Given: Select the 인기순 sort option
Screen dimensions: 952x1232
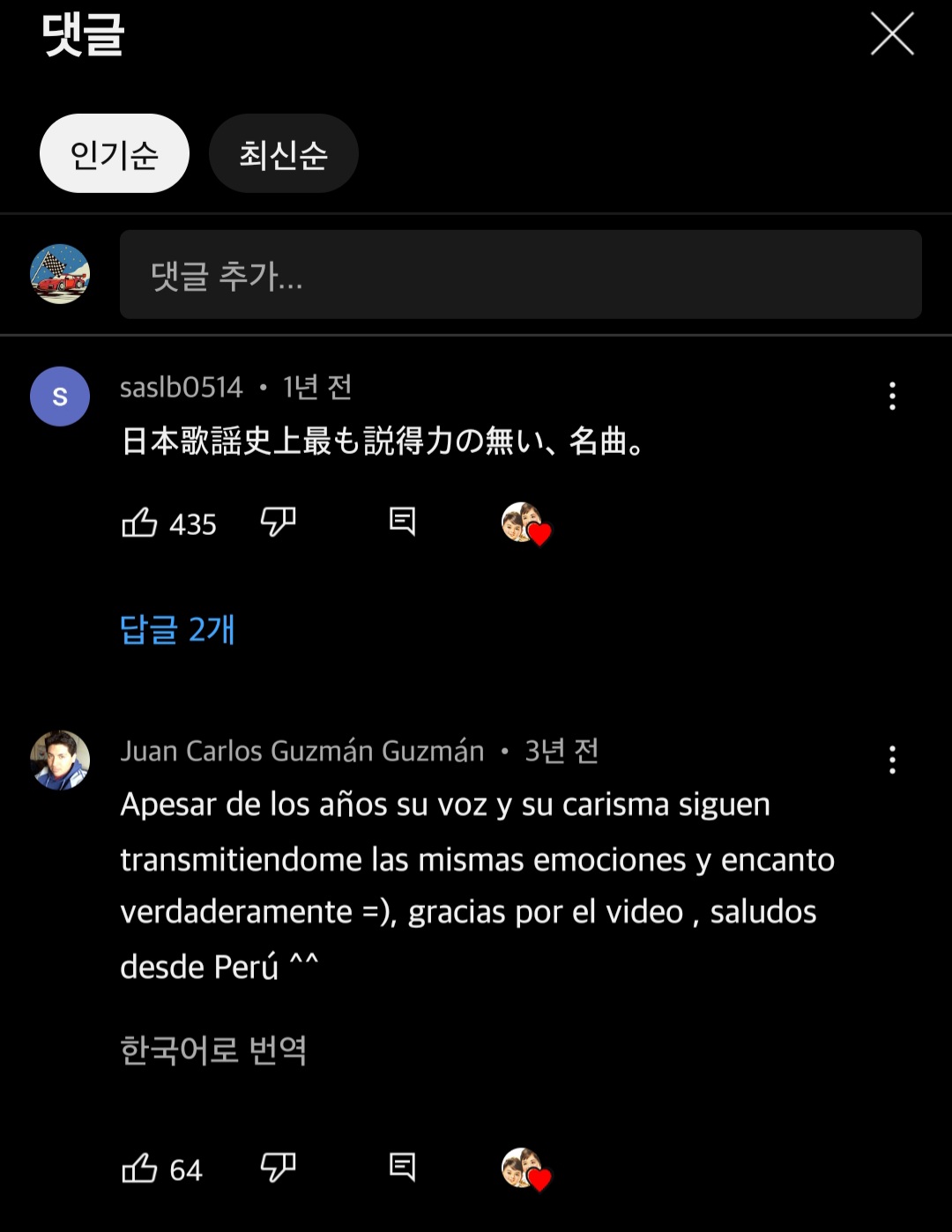Looking at the screenshot, I should [115, 152].
